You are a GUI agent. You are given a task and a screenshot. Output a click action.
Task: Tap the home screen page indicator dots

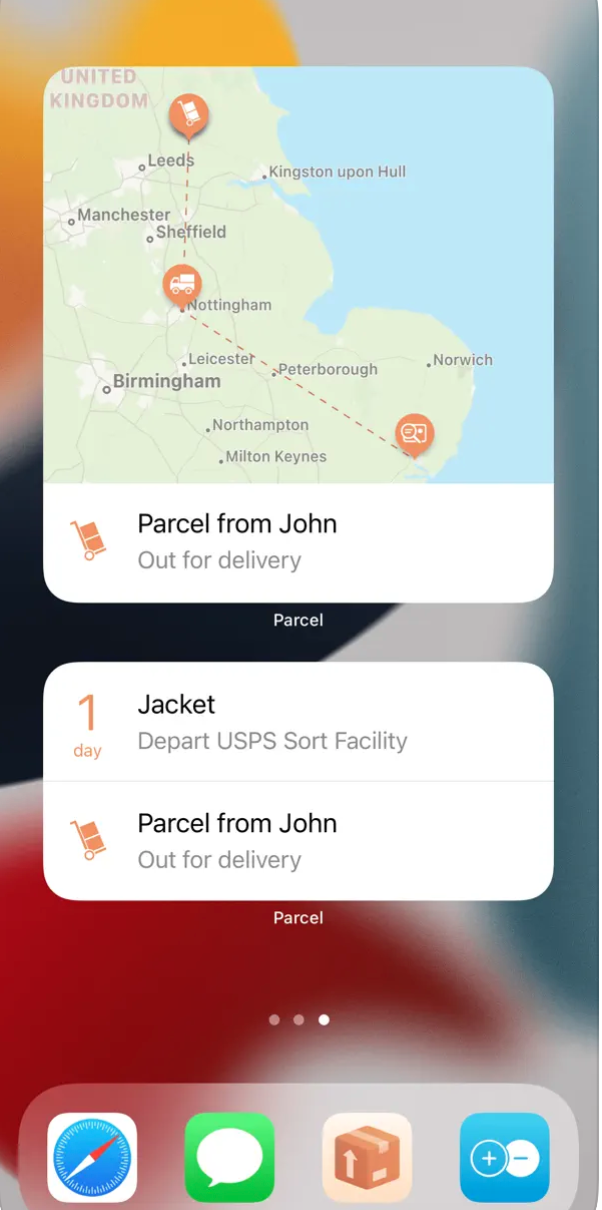pos(299,1020)
